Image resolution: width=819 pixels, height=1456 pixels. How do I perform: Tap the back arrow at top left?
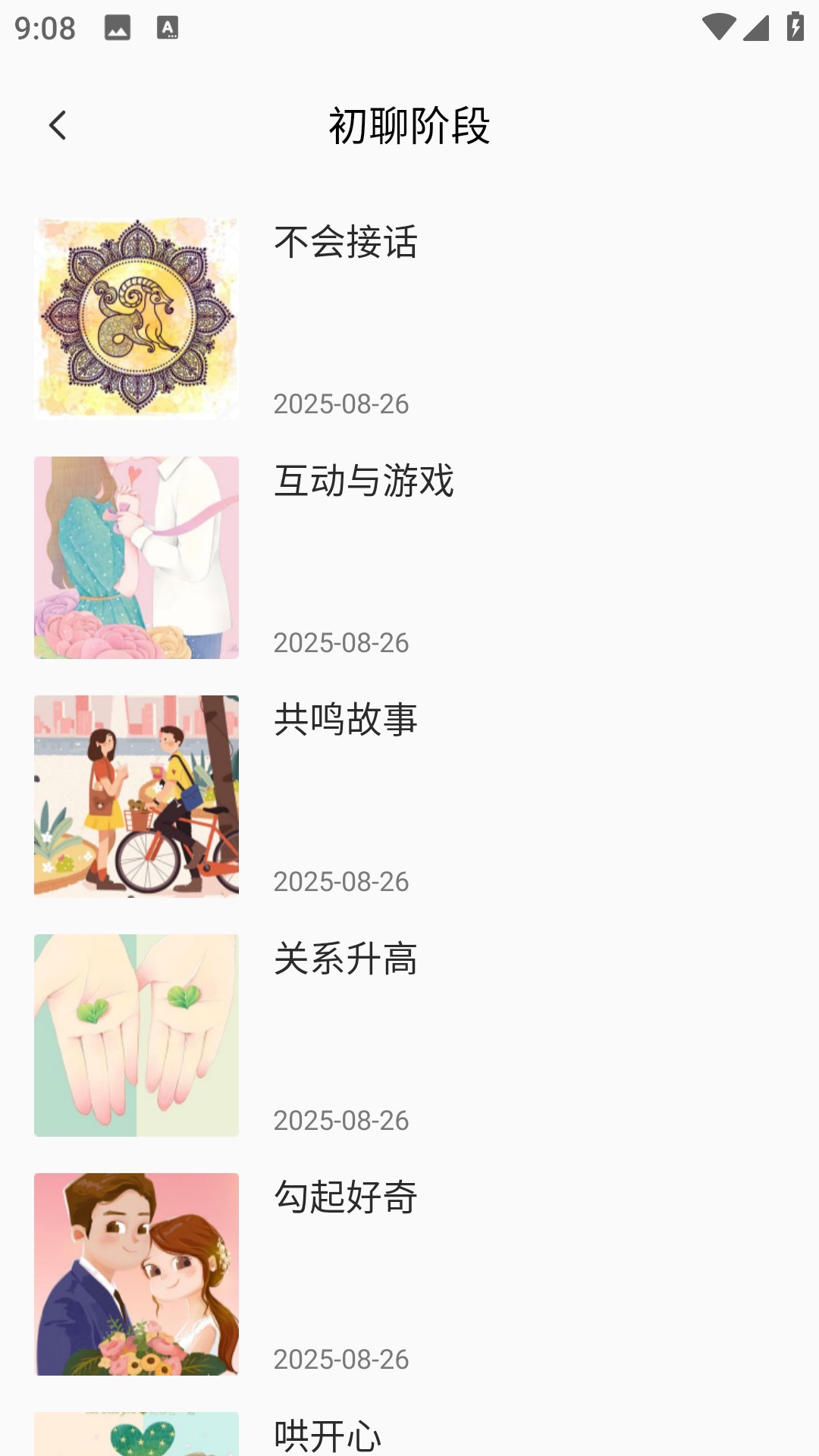(x=58, y=124)
